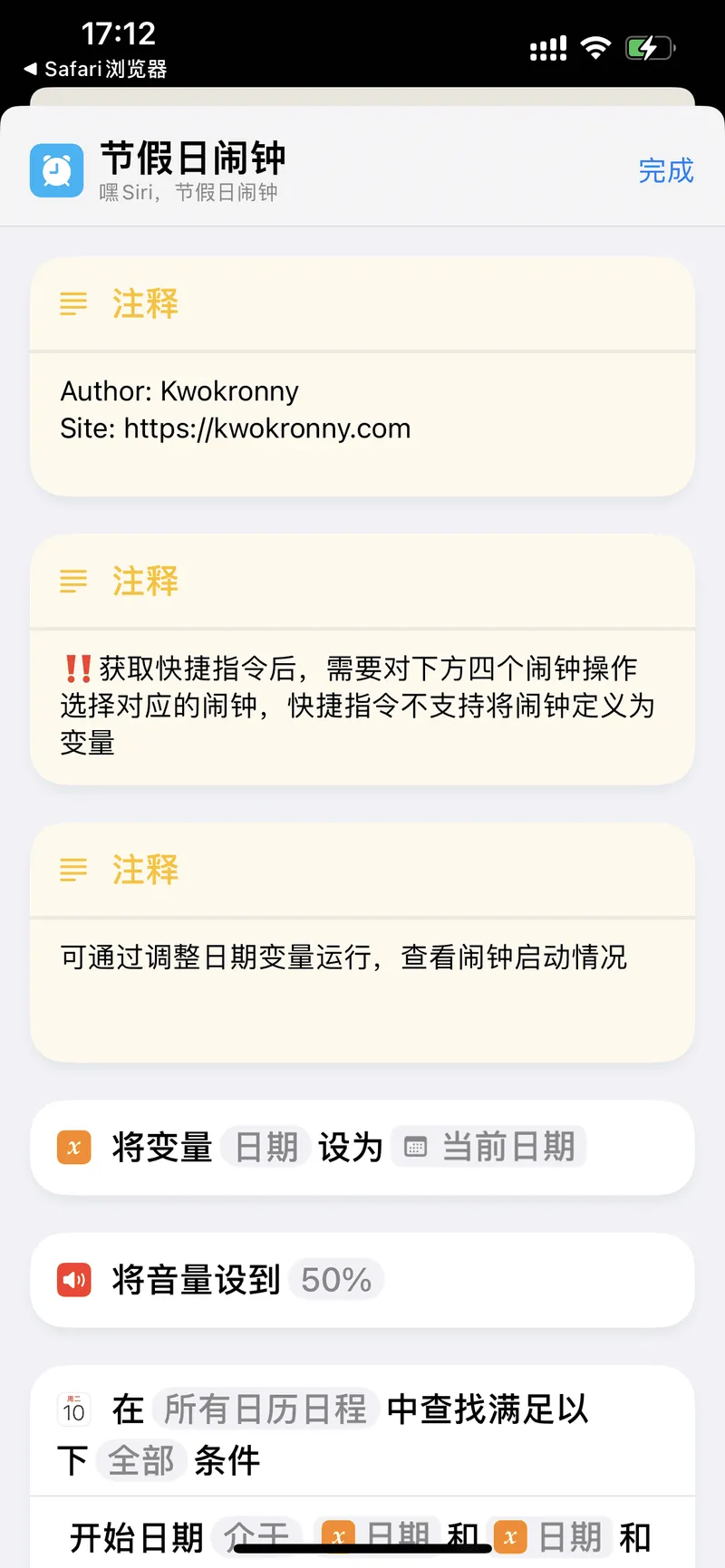Viewport: 725px width, 1568px height.
Task: Choose a different 所有日历日程 source
Action: pyautogui.click(x=264, y=1409)
